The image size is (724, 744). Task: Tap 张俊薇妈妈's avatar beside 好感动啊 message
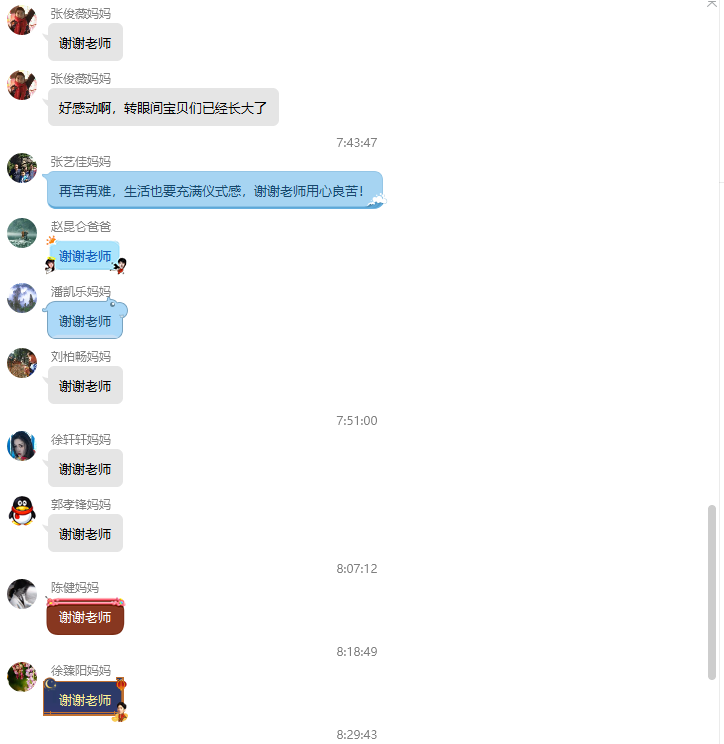click(x=22, y=85)
